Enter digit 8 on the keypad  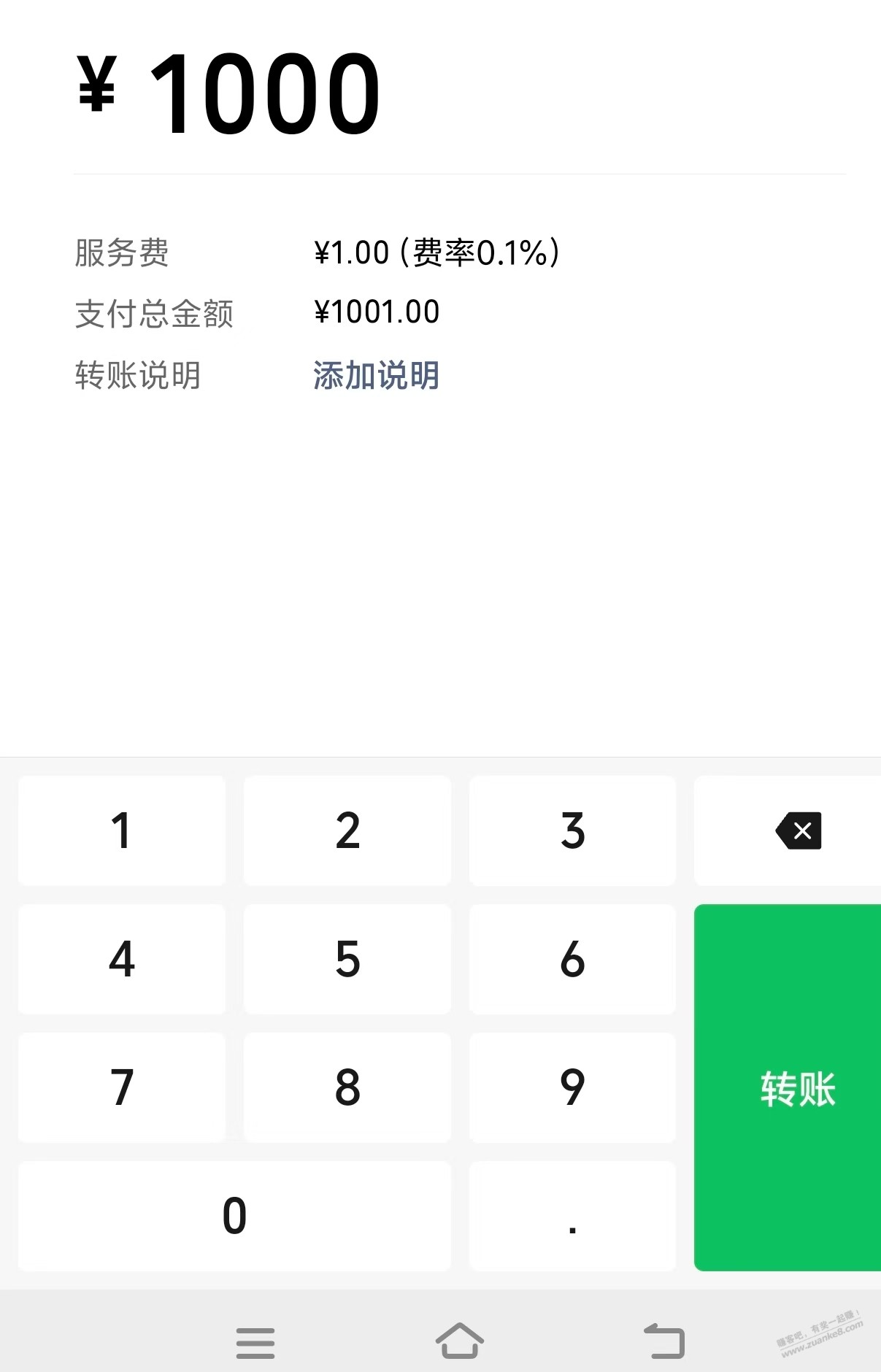[347, 1087]
